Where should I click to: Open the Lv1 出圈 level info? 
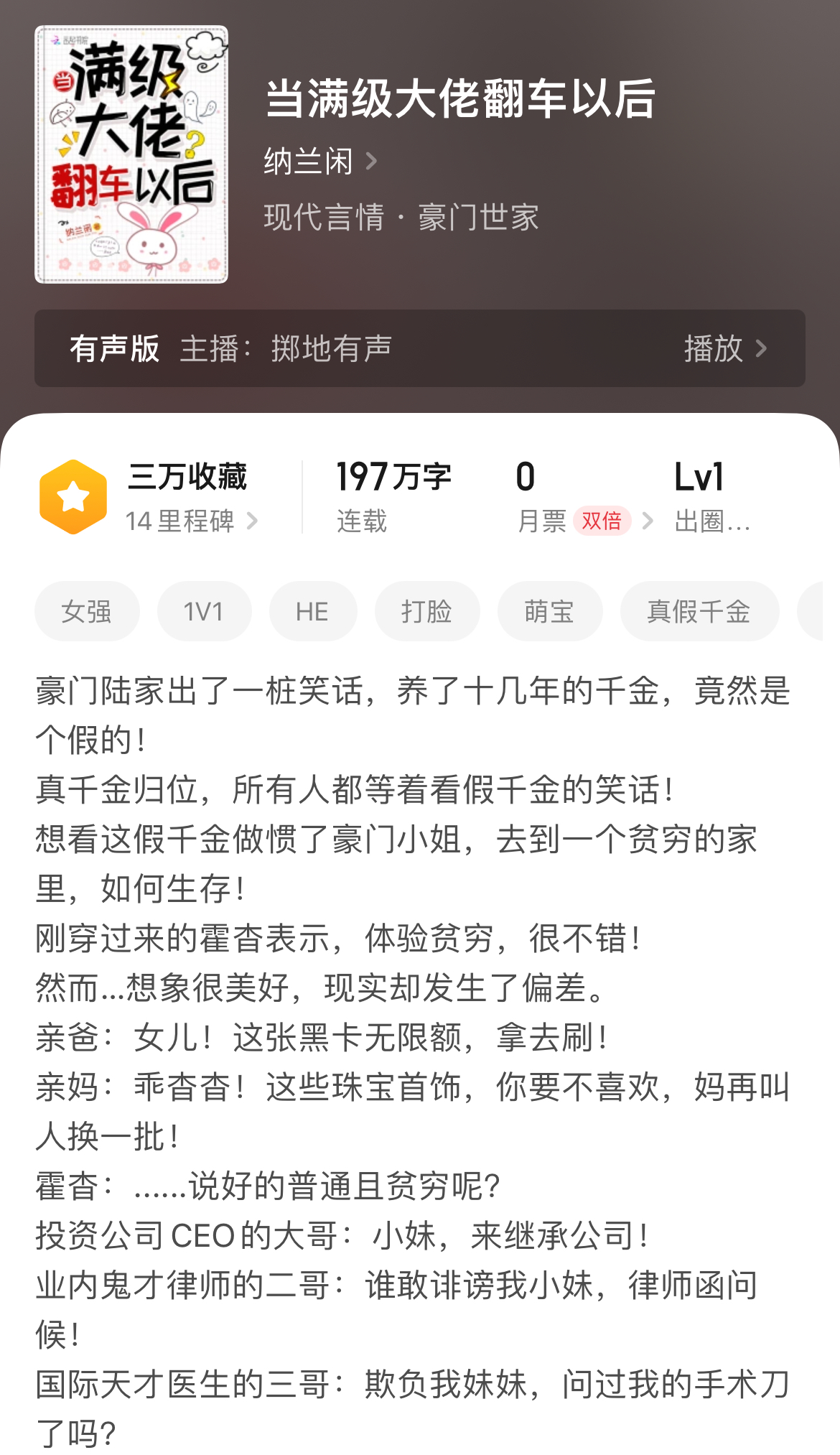click(x=712, y=497)
